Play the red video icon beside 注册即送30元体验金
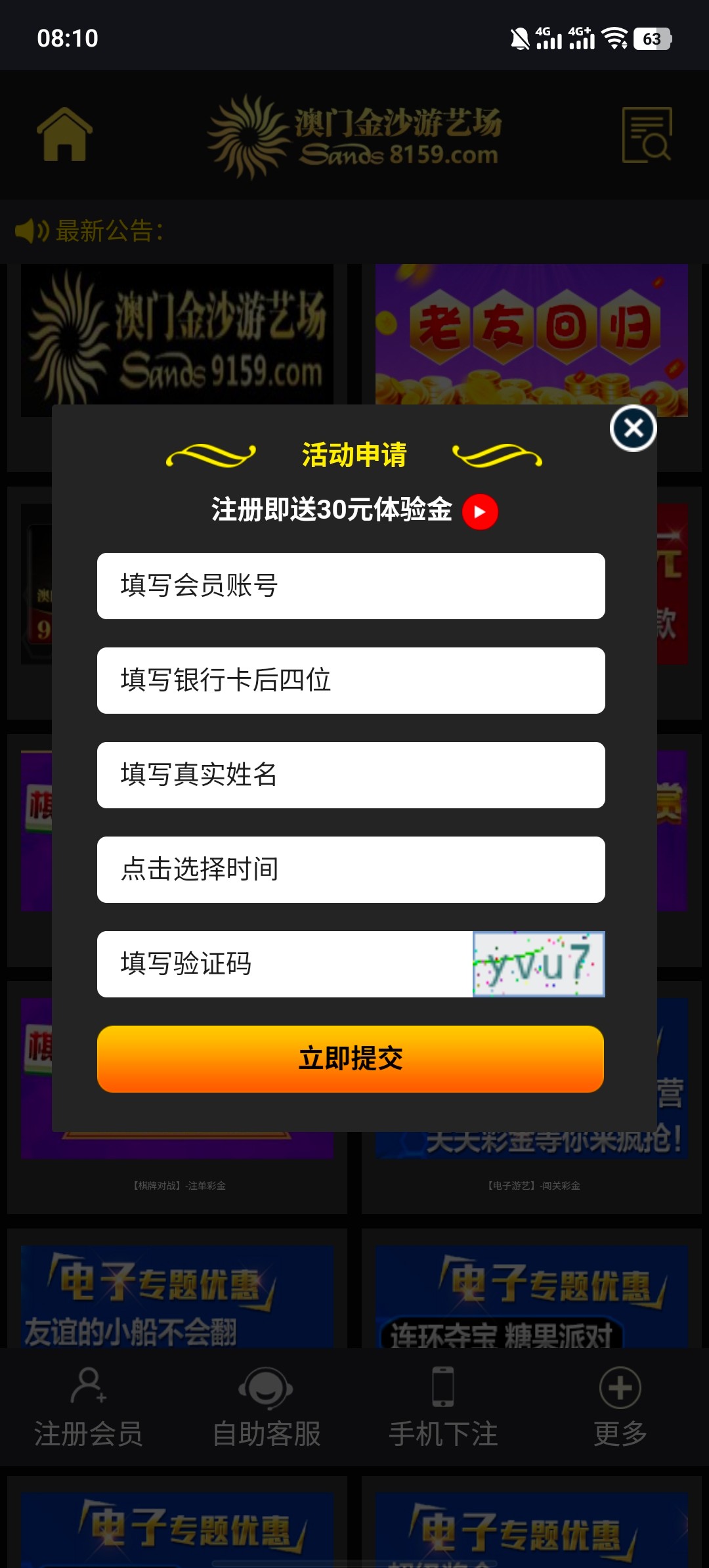The height and width of the screenshot is (1568, 709). coord(480,512)
